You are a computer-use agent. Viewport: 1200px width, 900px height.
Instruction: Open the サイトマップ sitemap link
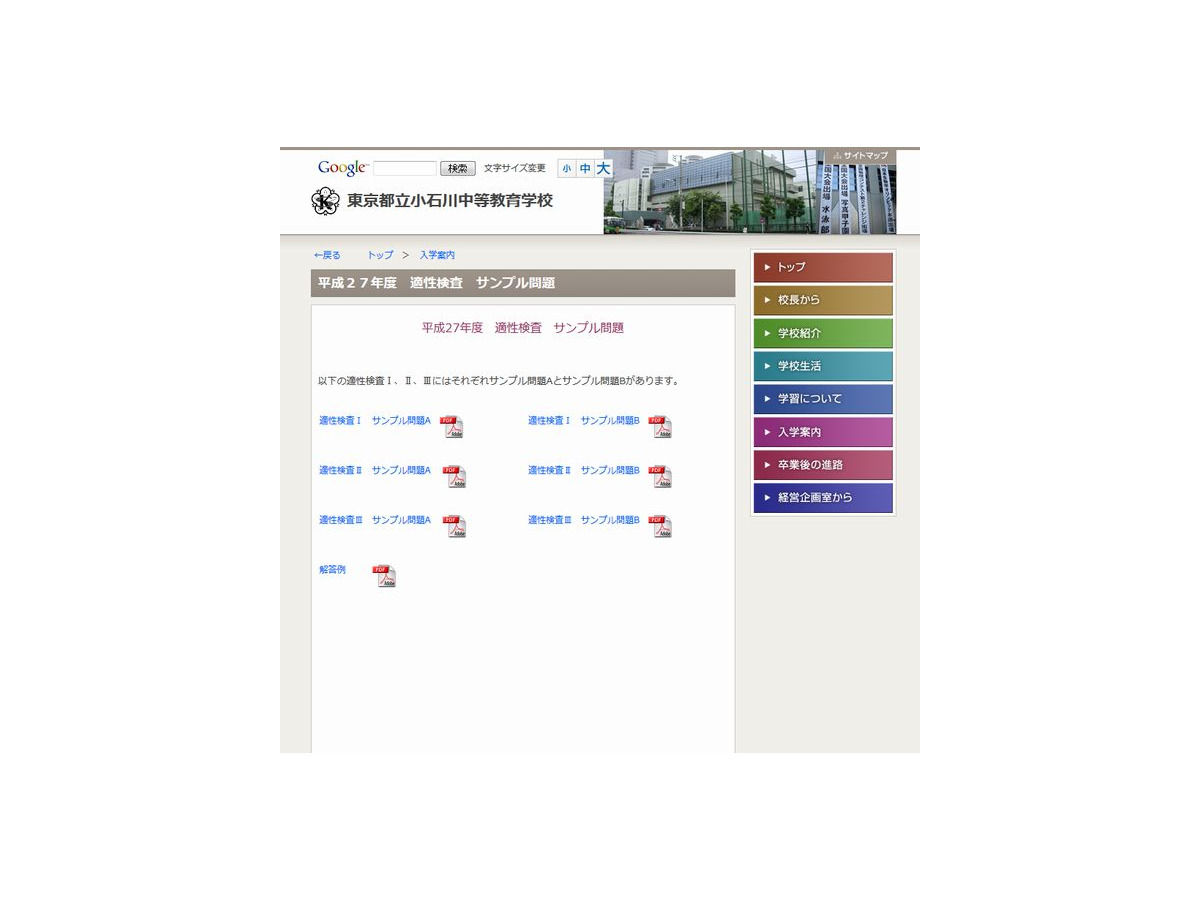pyautogui.click(x=860, y=156)
